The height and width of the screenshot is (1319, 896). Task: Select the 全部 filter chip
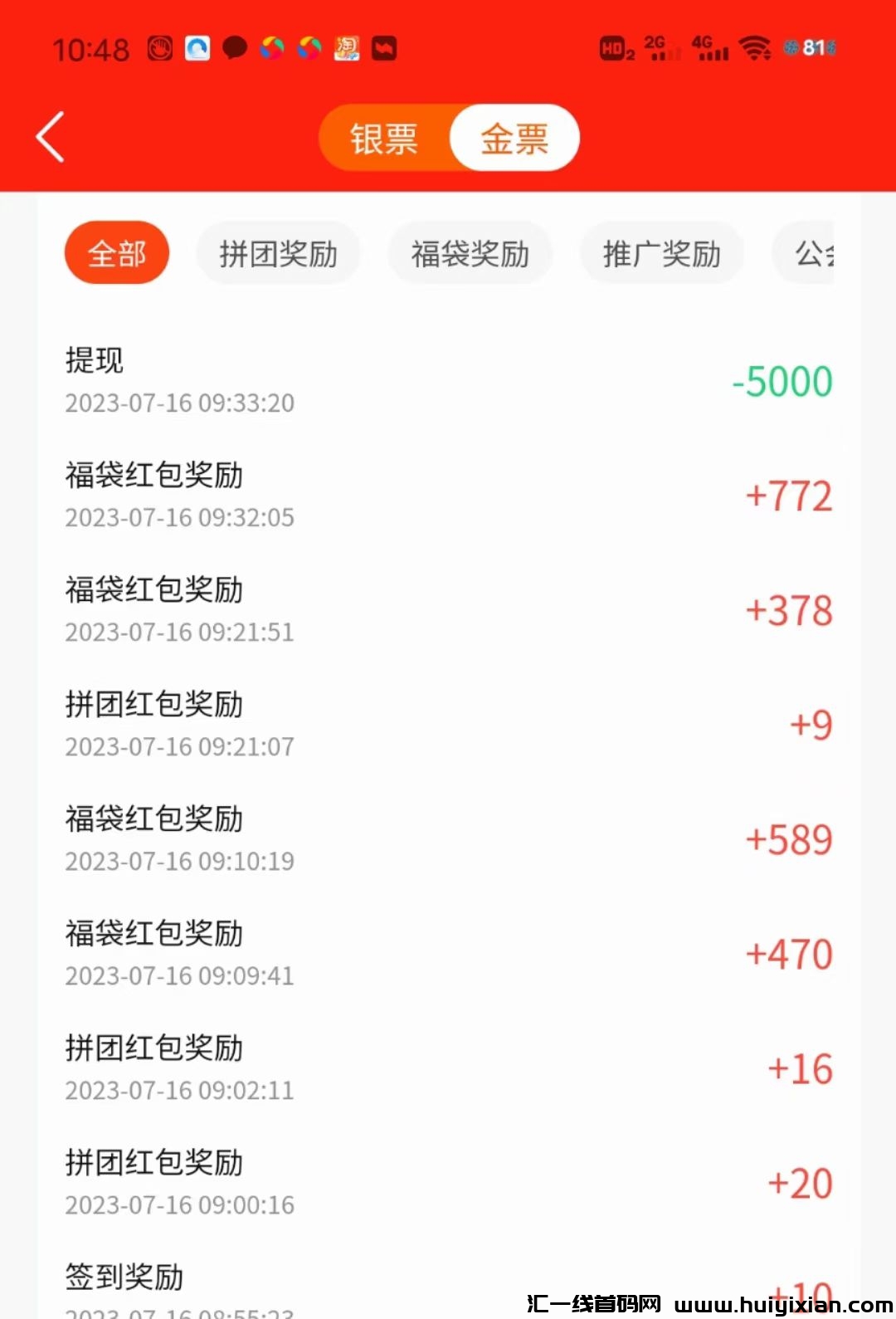pos(117,253)
